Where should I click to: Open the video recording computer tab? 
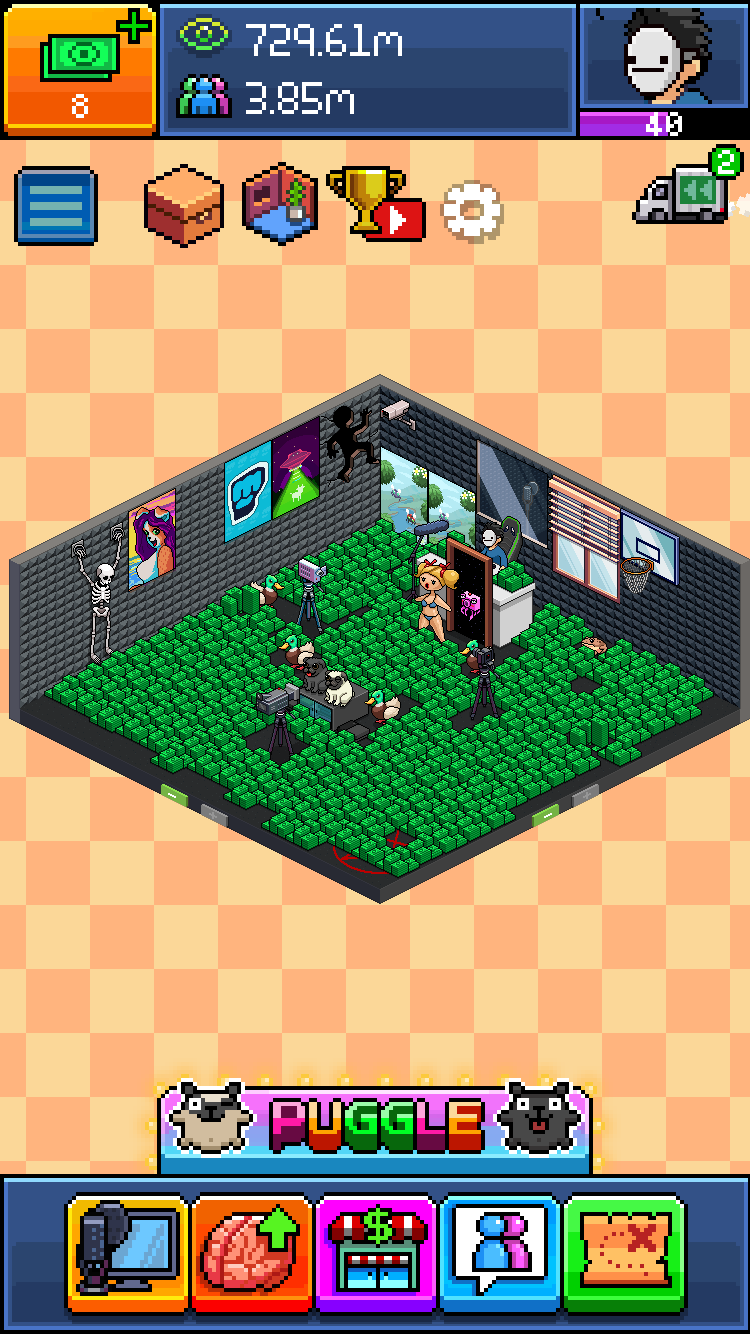coord(127,1254)
